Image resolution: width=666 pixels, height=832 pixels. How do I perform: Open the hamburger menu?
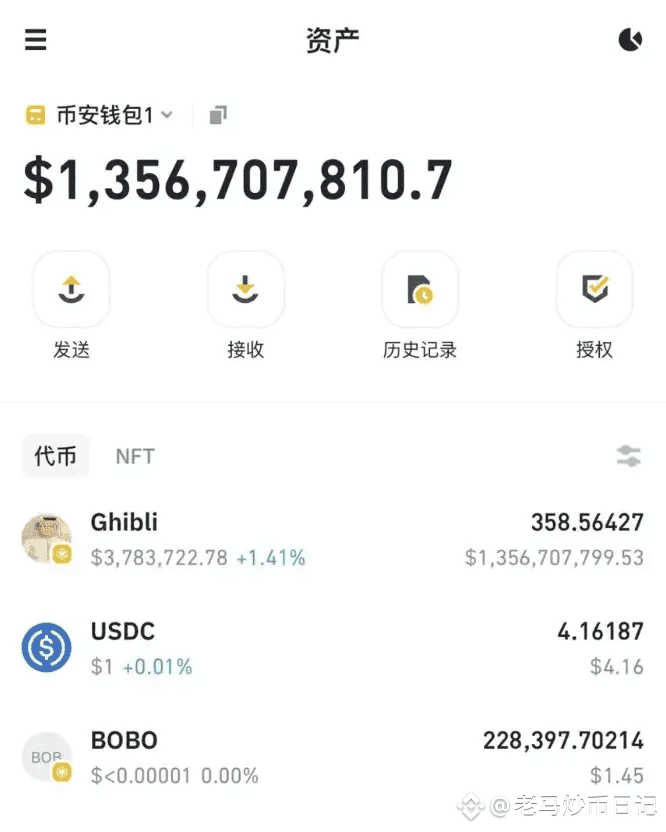click(36, 40)
